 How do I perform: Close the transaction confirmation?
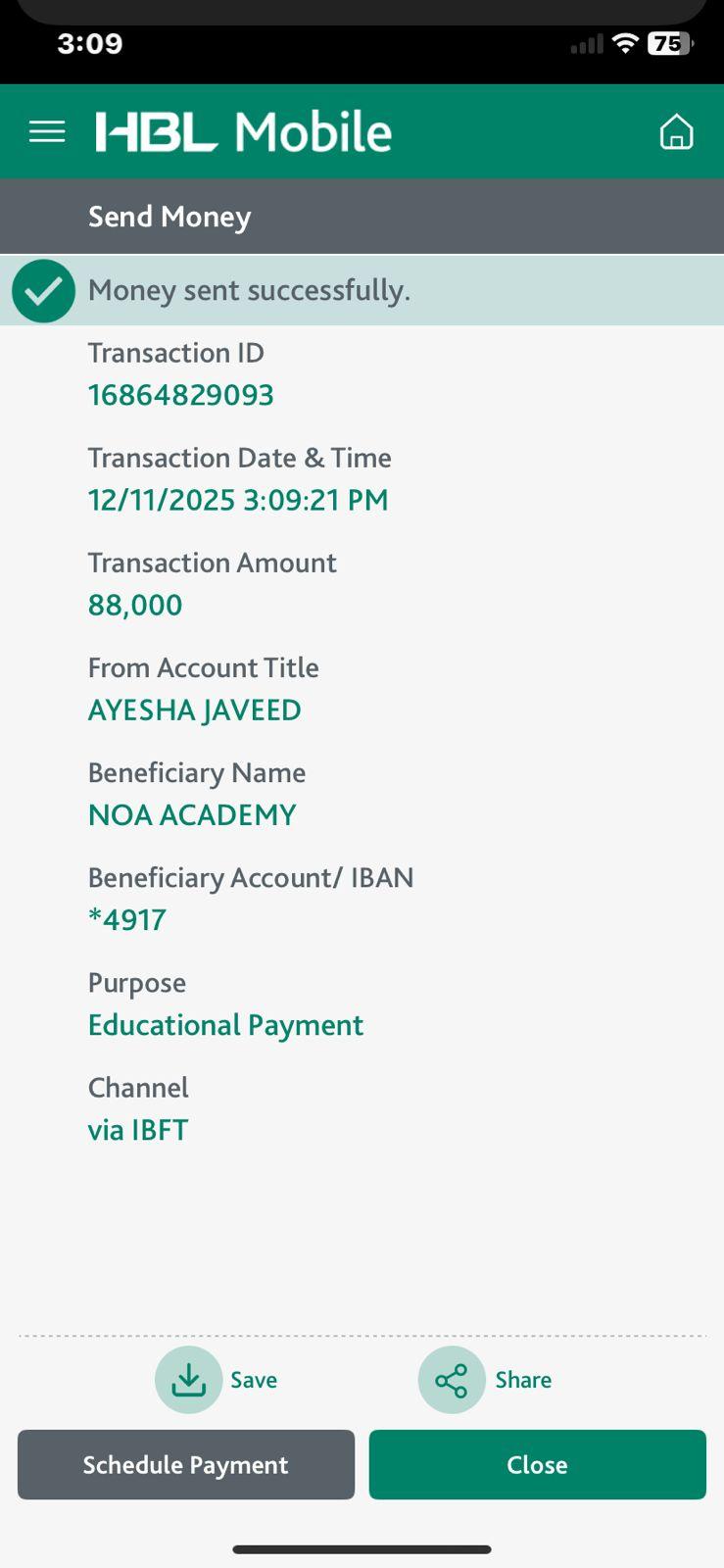pyautogui.click(x=537, y=1464)
